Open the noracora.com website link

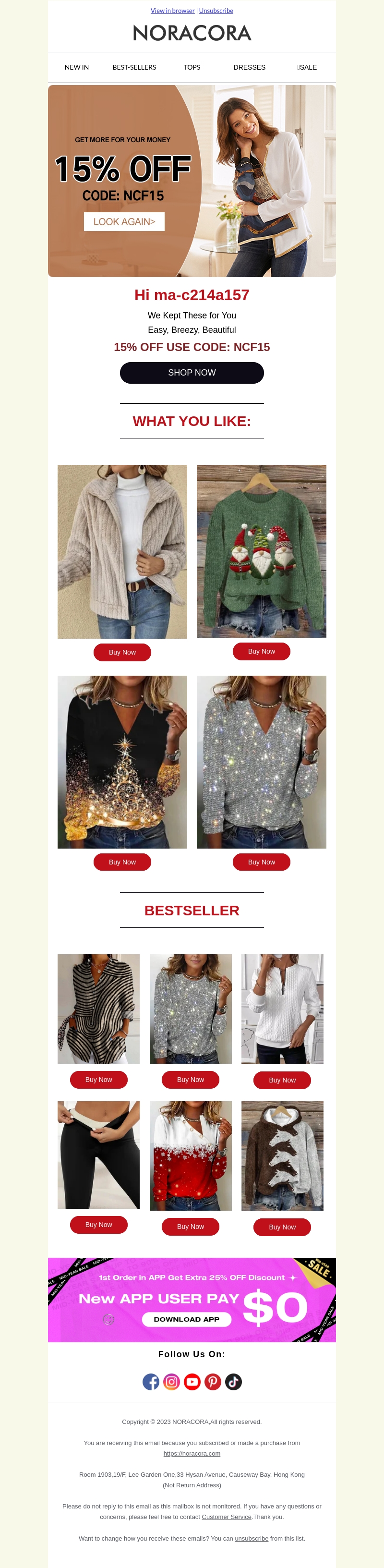point(192,1454)
